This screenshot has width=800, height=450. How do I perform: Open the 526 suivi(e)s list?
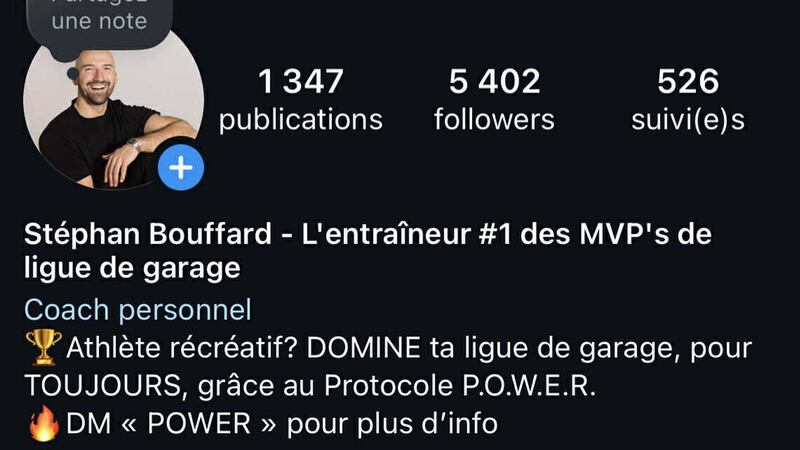coord(688,100)
